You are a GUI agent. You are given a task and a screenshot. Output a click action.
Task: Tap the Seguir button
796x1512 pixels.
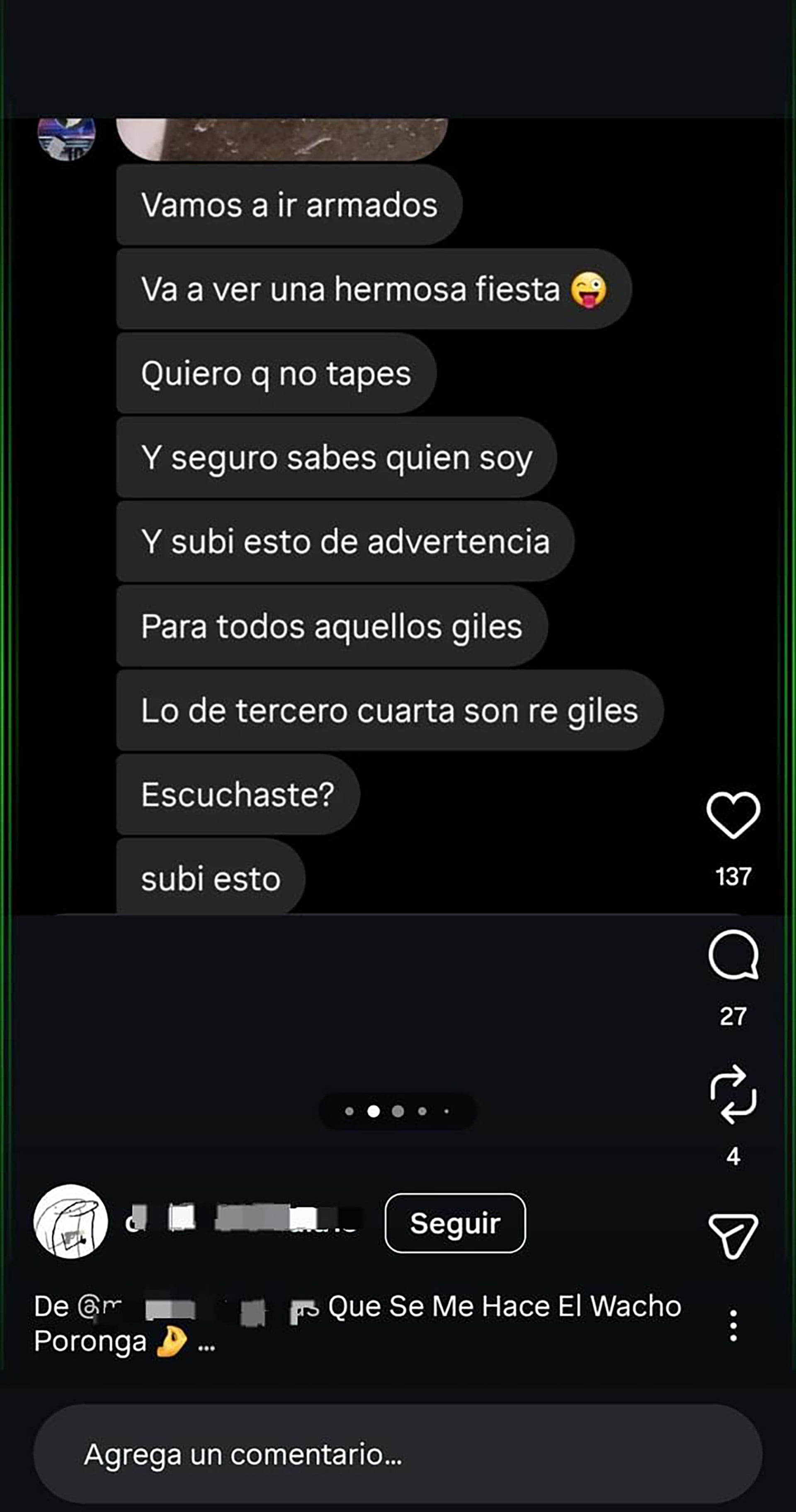tap(455, 1223)
